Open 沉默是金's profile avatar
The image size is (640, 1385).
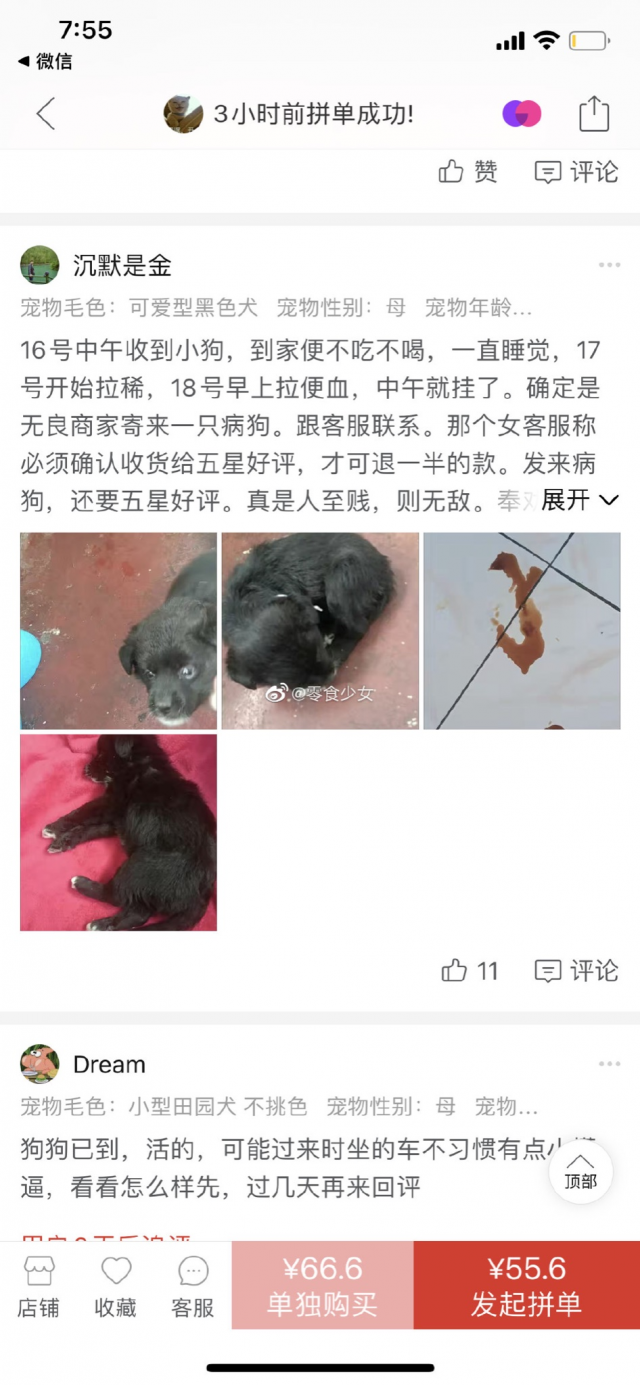point(40,265)
